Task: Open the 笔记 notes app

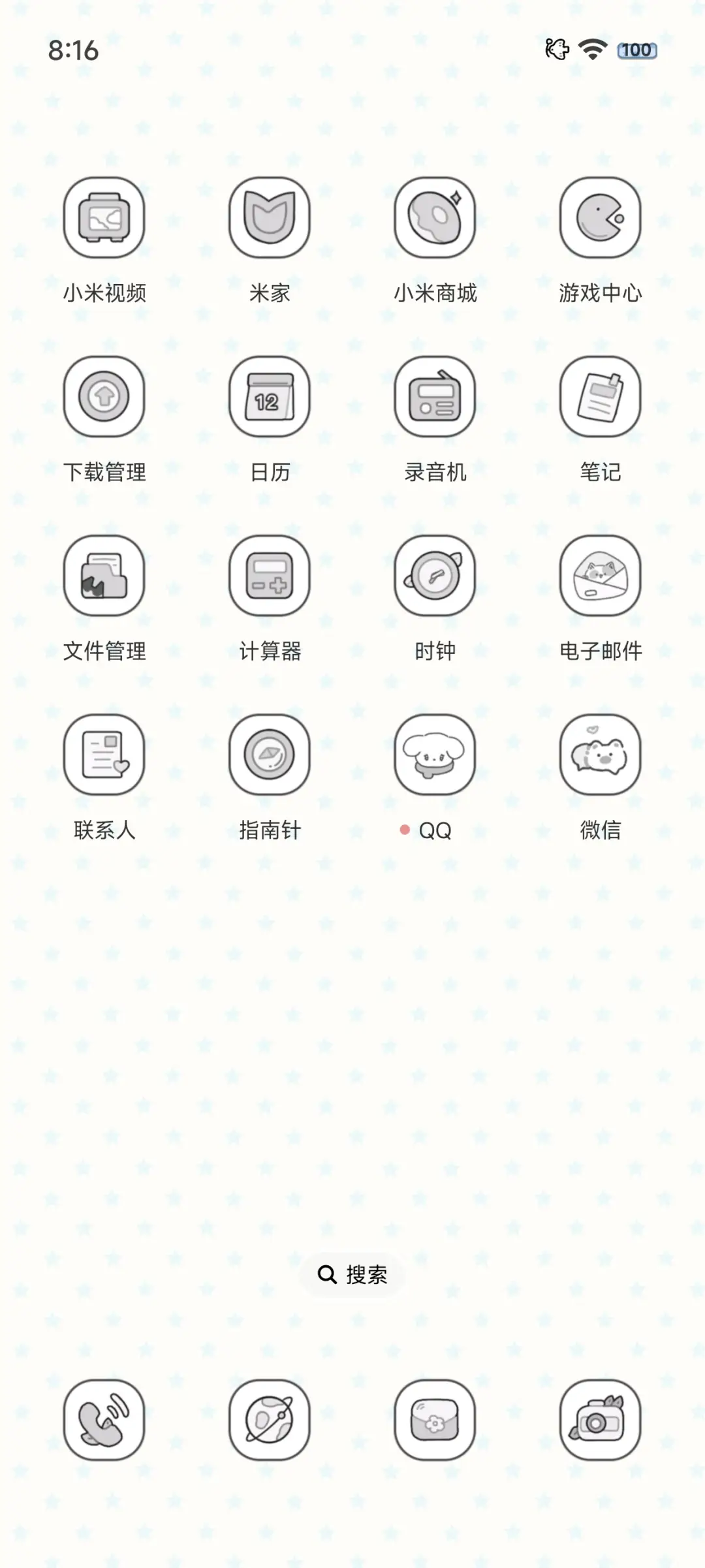Action: pyautogui.click(x=600, y=397)
